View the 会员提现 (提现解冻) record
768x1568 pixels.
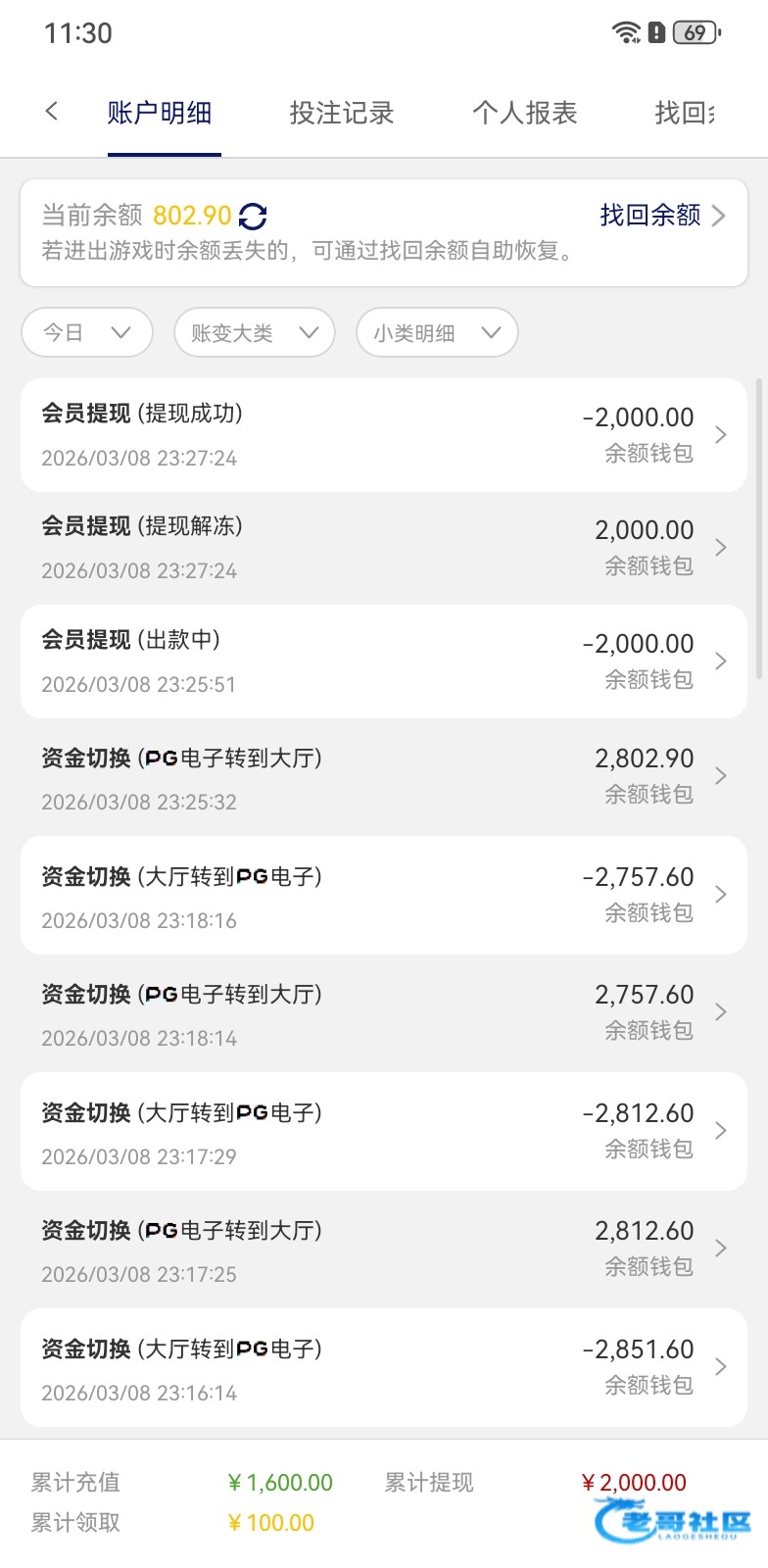(383, 548)
